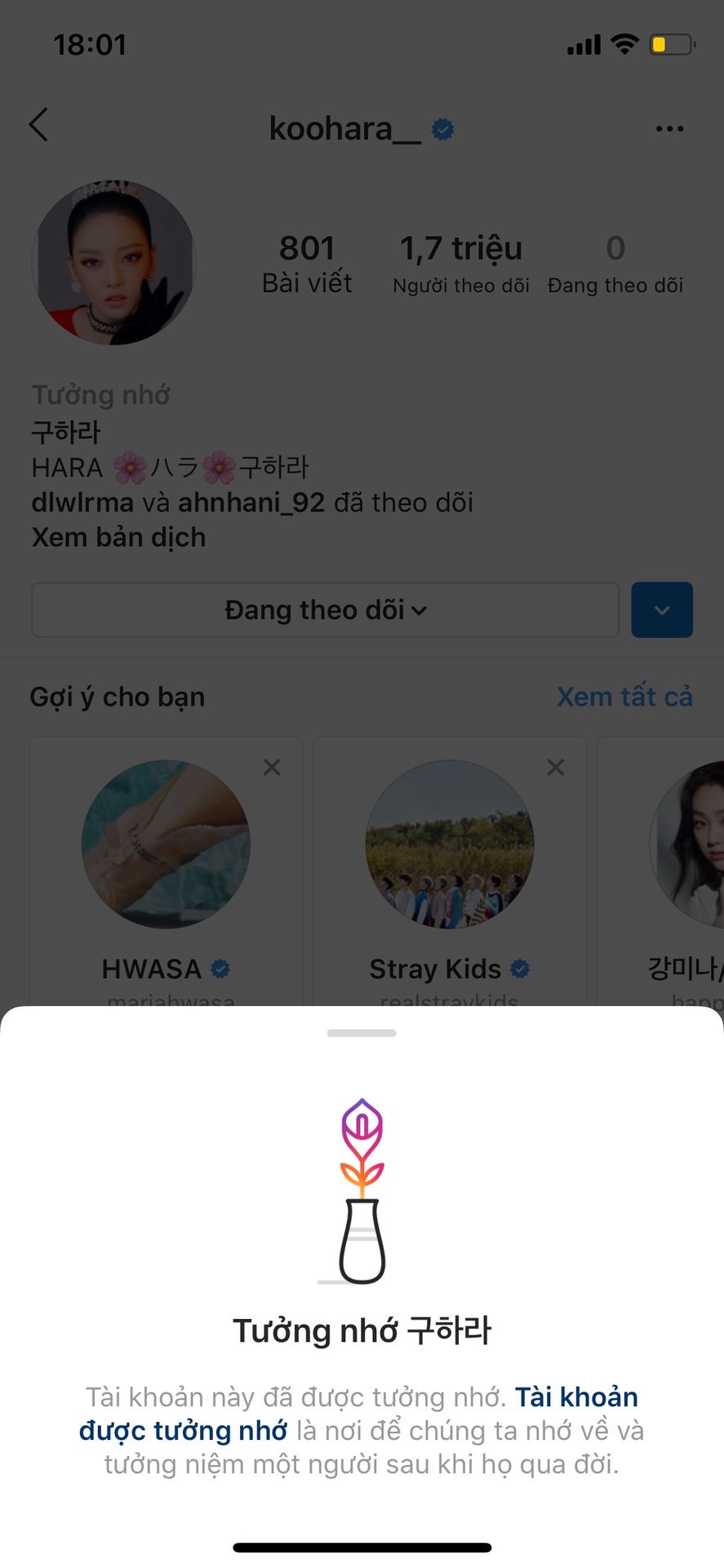This screenshot has width=724, height=1568.
Task: Open HWASA's suggested profile
Action: click(166, 844)
